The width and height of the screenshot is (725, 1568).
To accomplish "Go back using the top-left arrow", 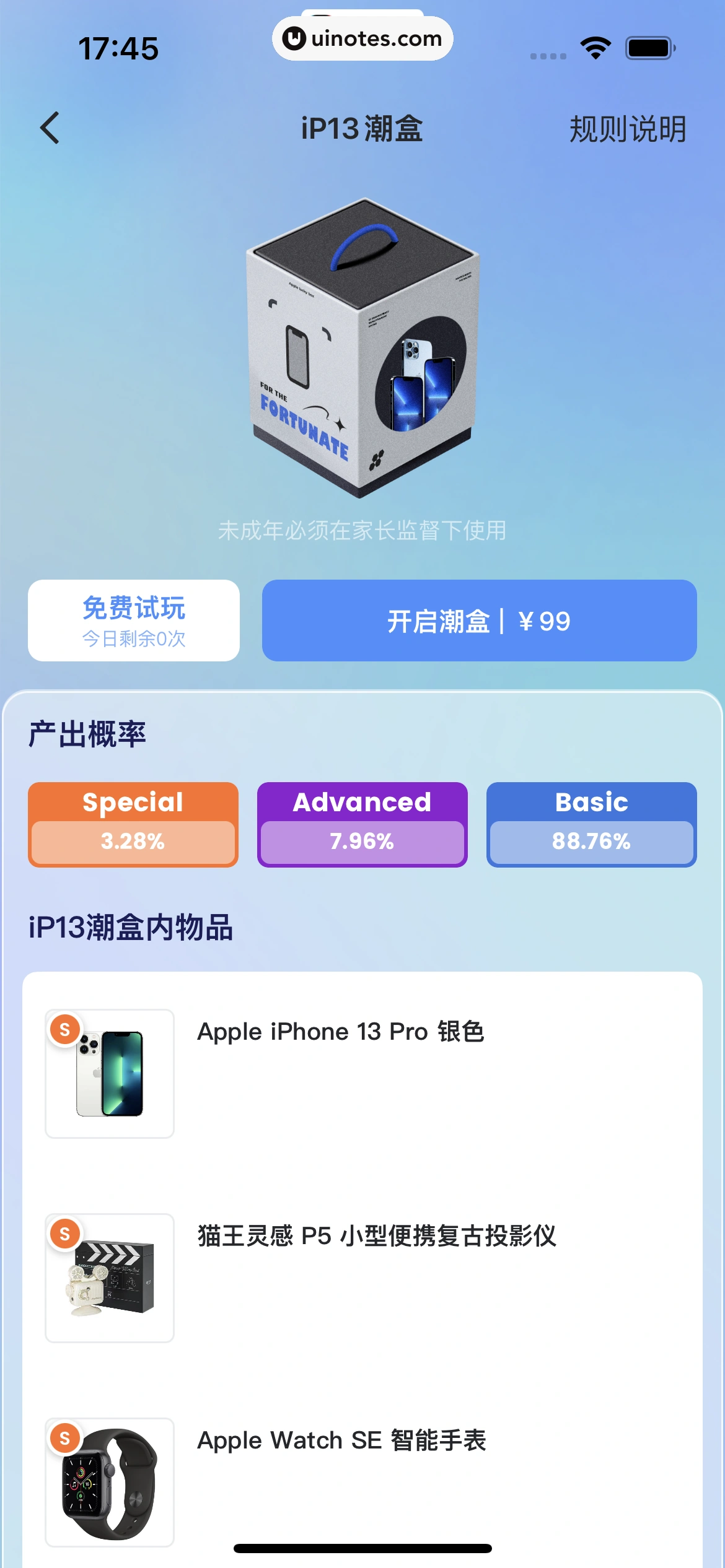I will pyautogui.click(x=50, y=128).
